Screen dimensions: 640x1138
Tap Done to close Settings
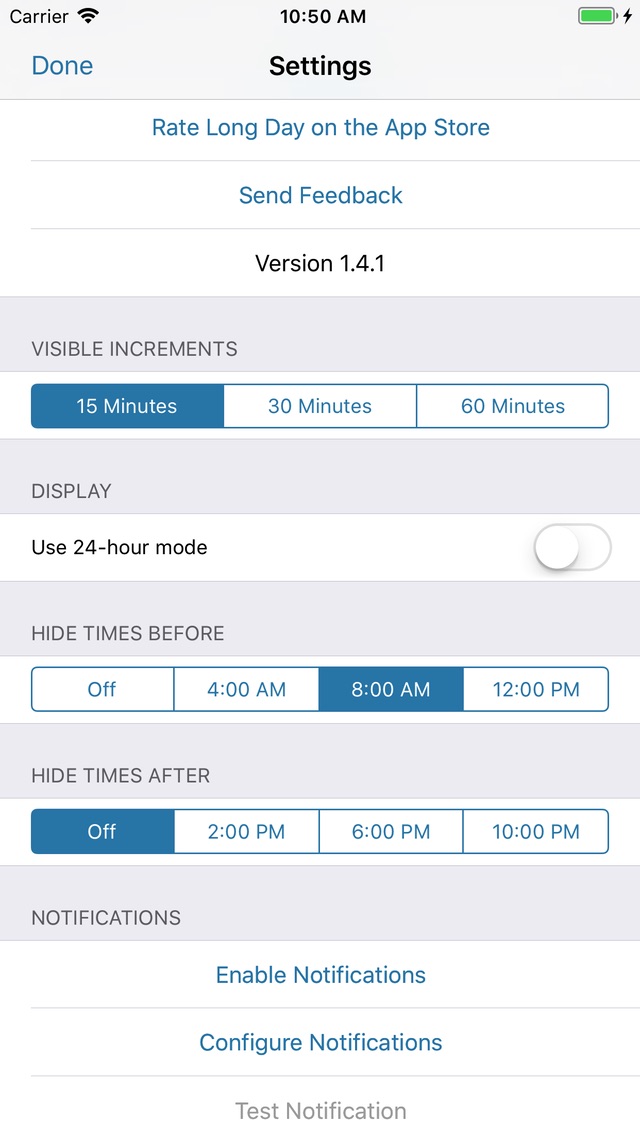pos(62,66)
